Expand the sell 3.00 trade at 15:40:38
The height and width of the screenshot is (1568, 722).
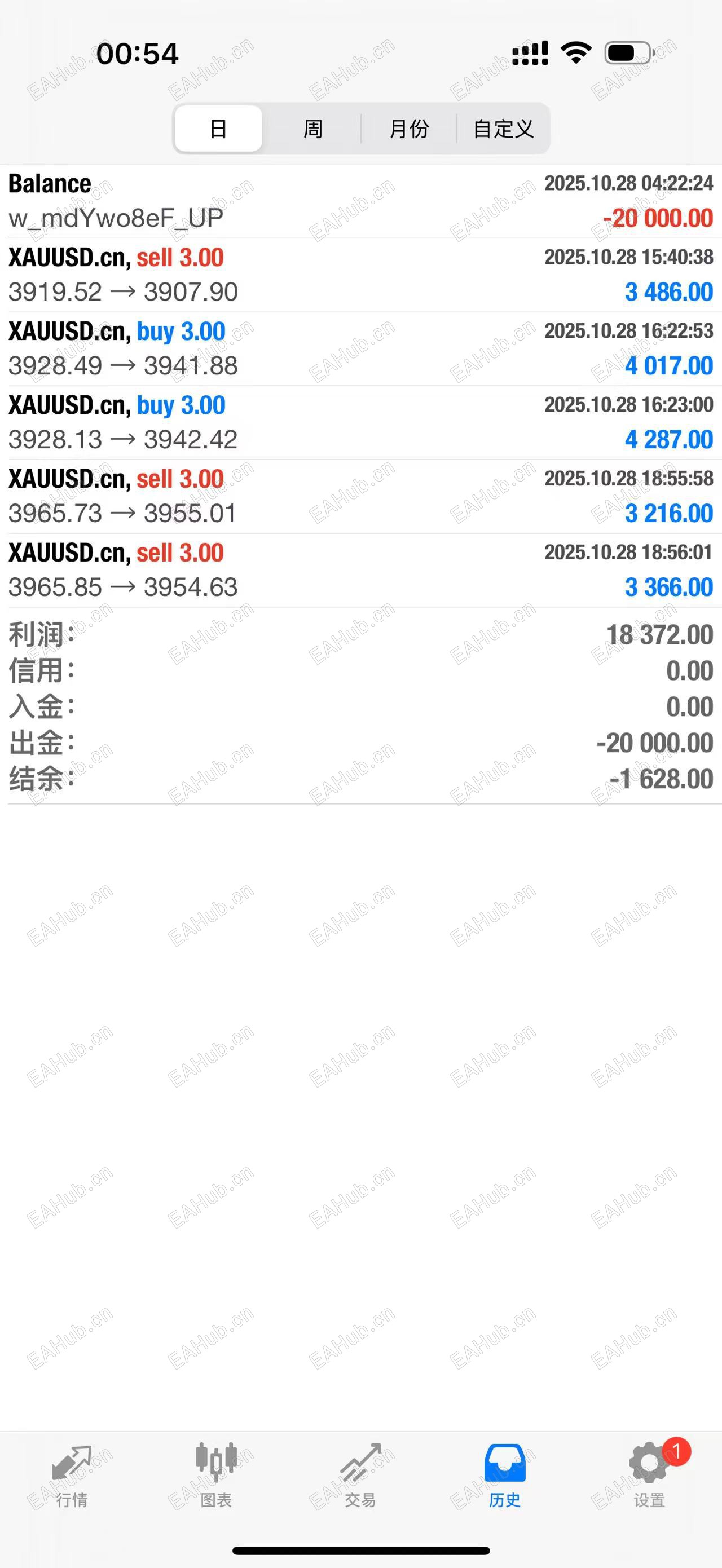click(x=361, y=274)
